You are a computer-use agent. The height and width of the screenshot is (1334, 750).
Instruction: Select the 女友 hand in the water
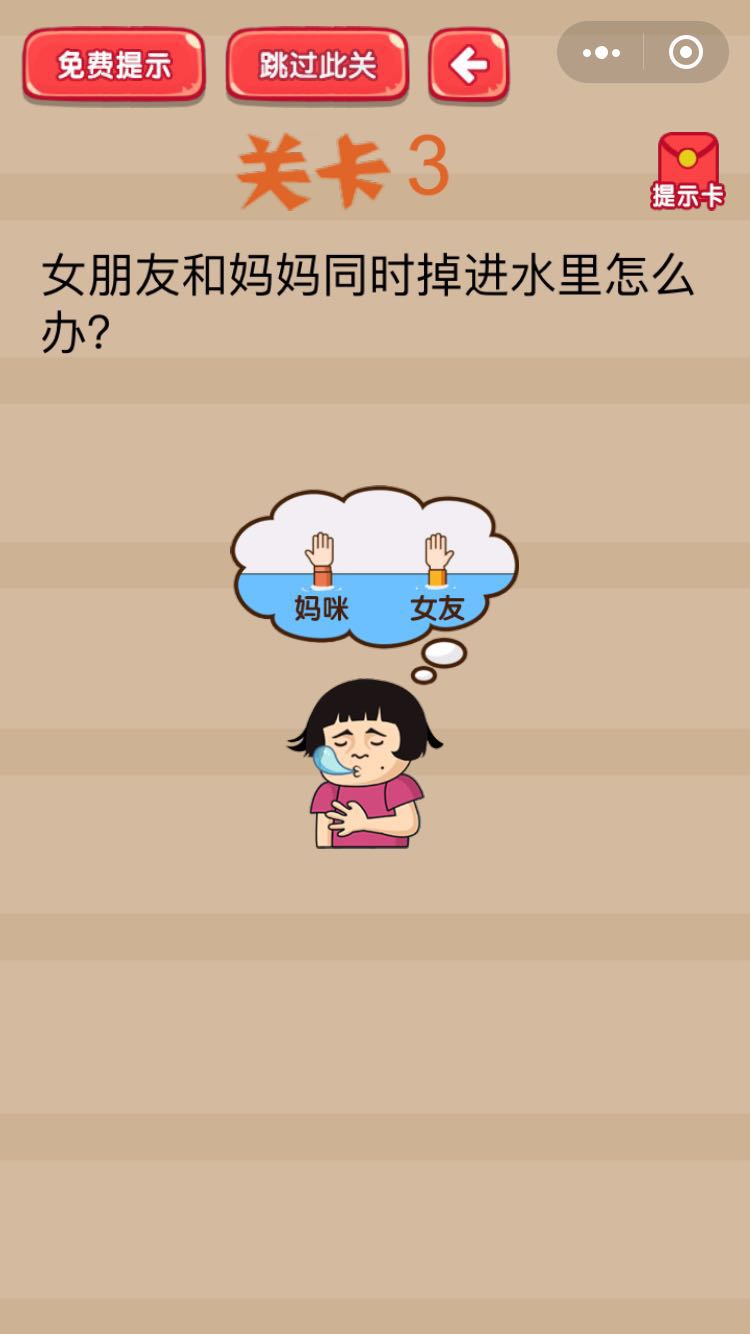[x=437, y=551]
